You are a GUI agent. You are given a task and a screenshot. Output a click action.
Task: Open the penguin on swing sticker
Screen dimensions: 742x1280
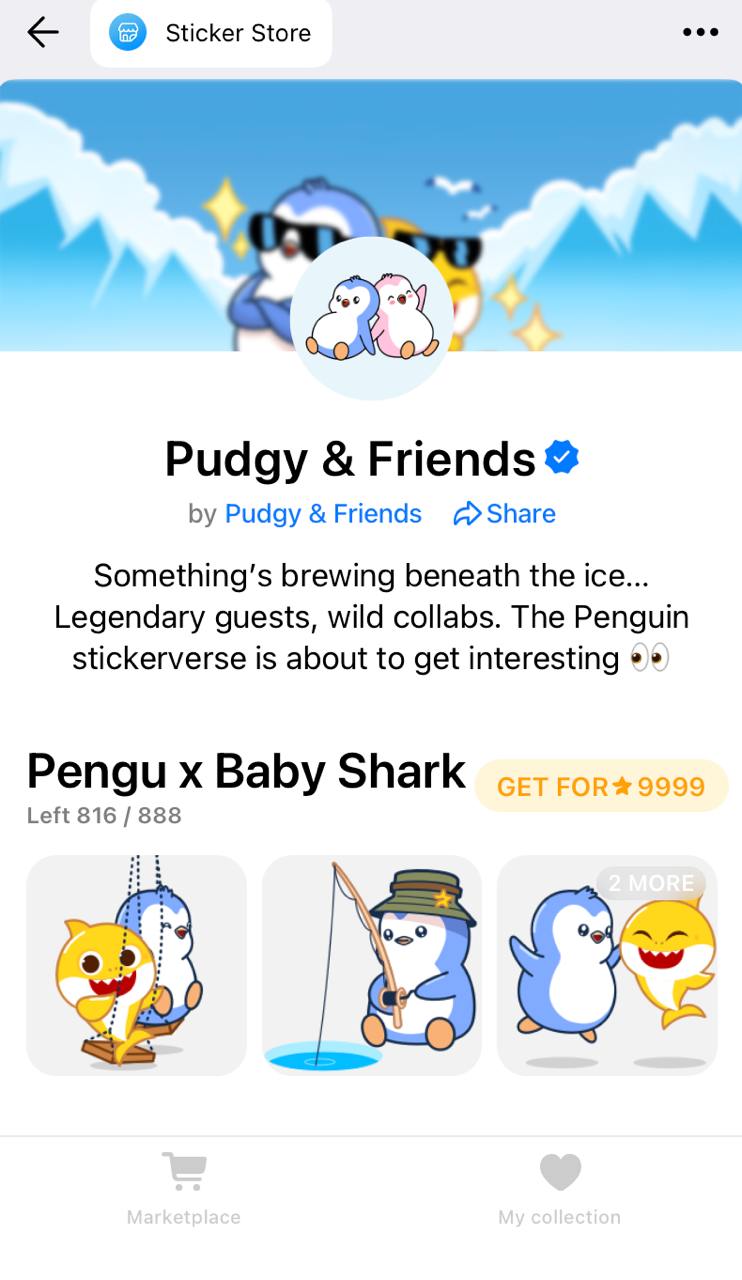pos(136,965)
